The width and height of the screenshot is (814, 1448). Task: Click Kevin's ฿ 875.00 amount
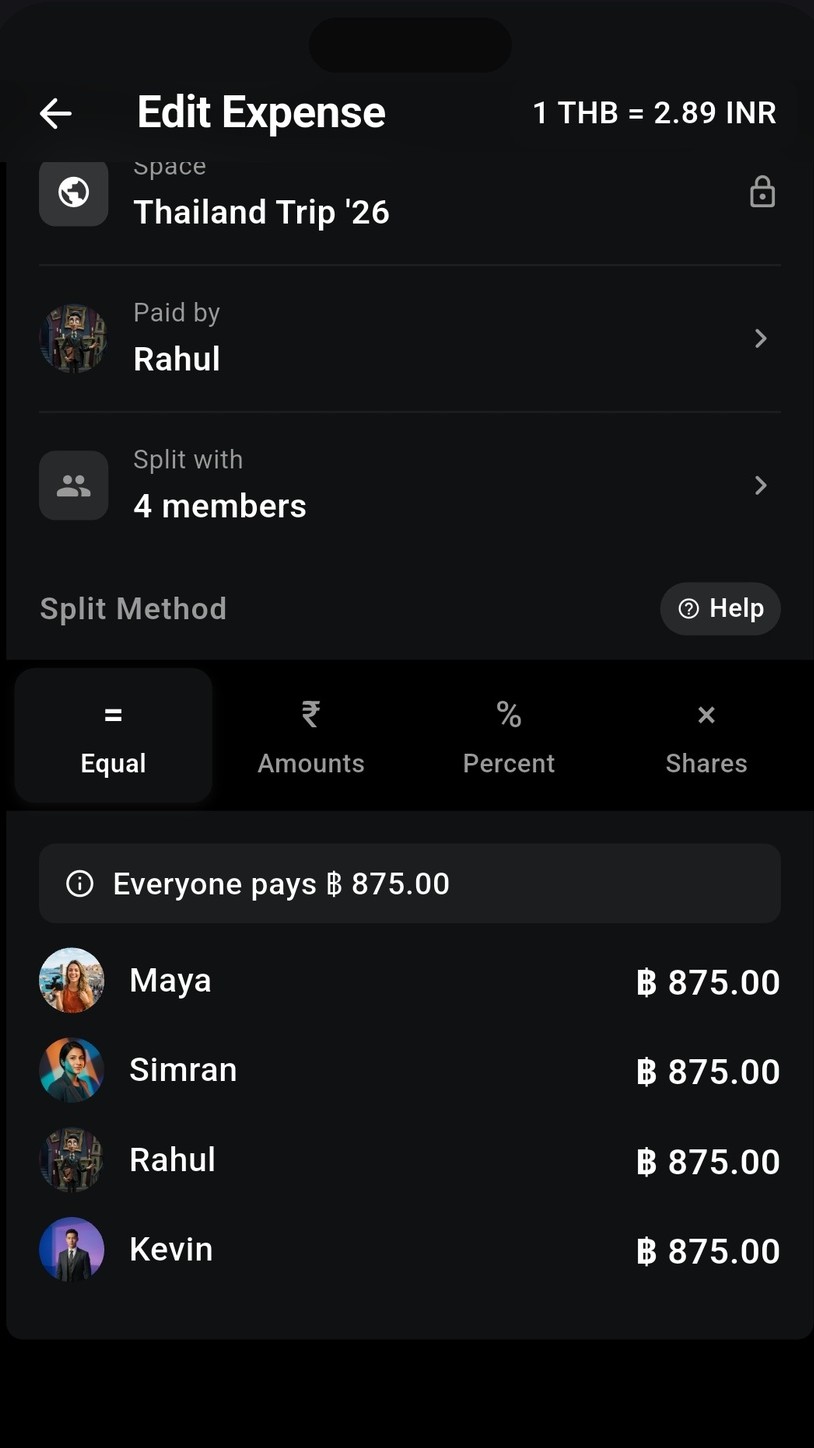707,1250
